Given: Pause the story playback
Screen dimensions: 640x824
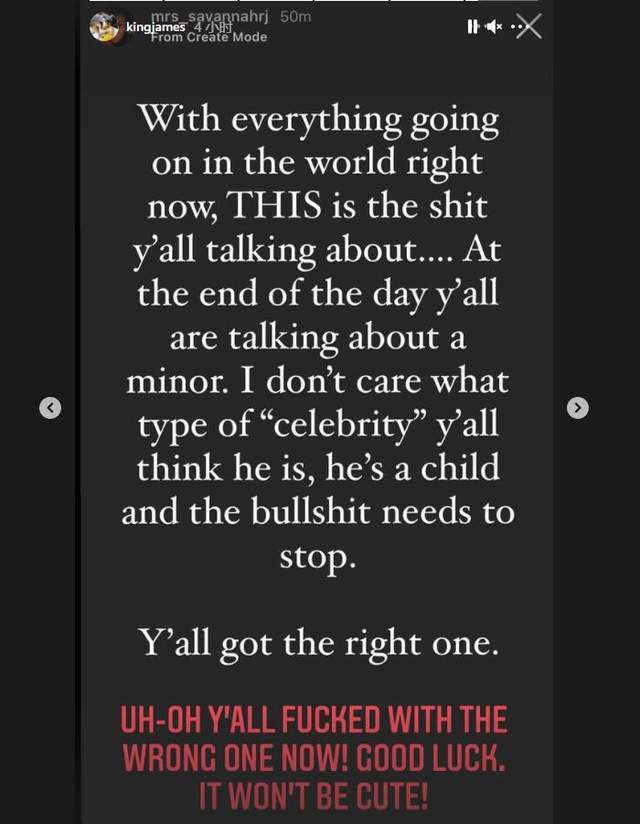Looking at the screenshot, I should (x=472, y=27).
